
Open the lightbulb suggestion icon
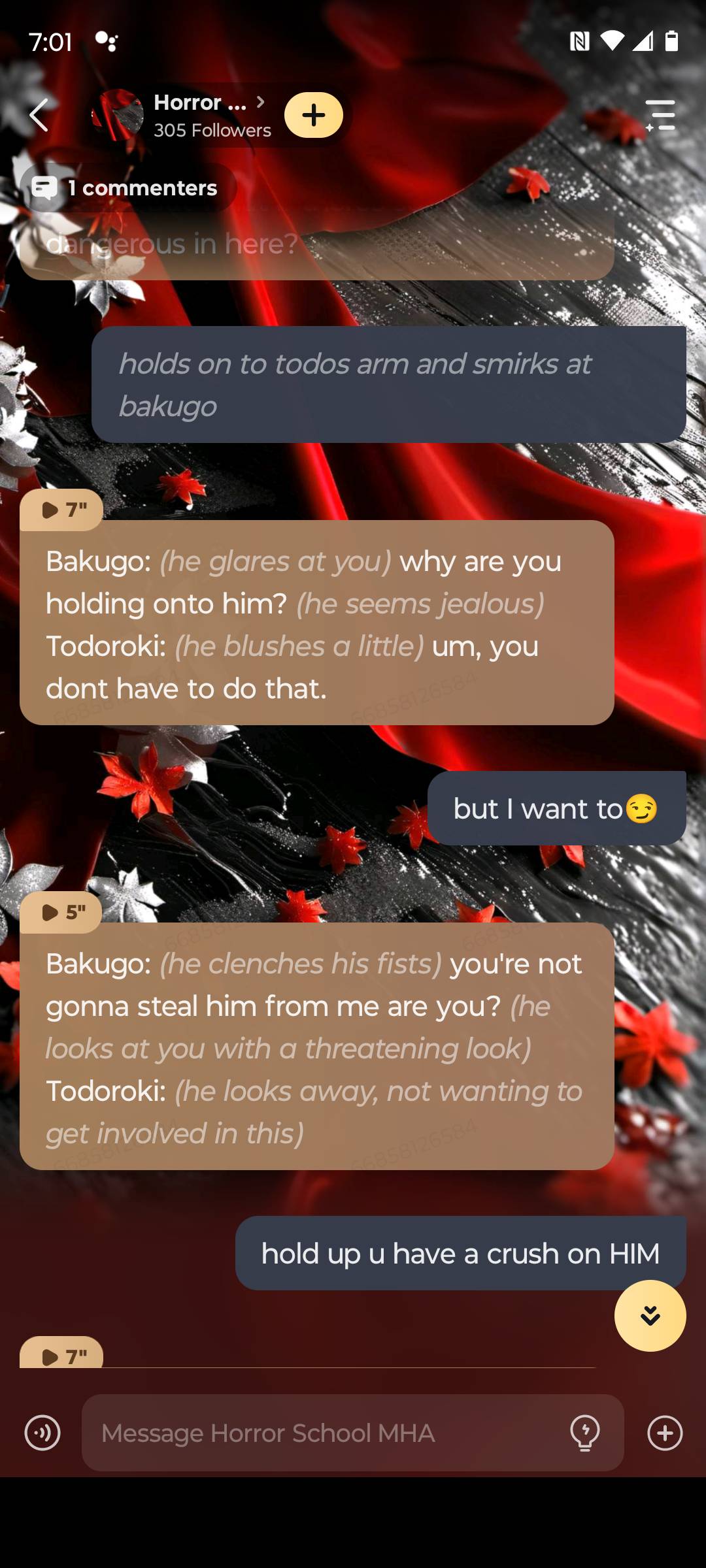tap(585, 1433)
